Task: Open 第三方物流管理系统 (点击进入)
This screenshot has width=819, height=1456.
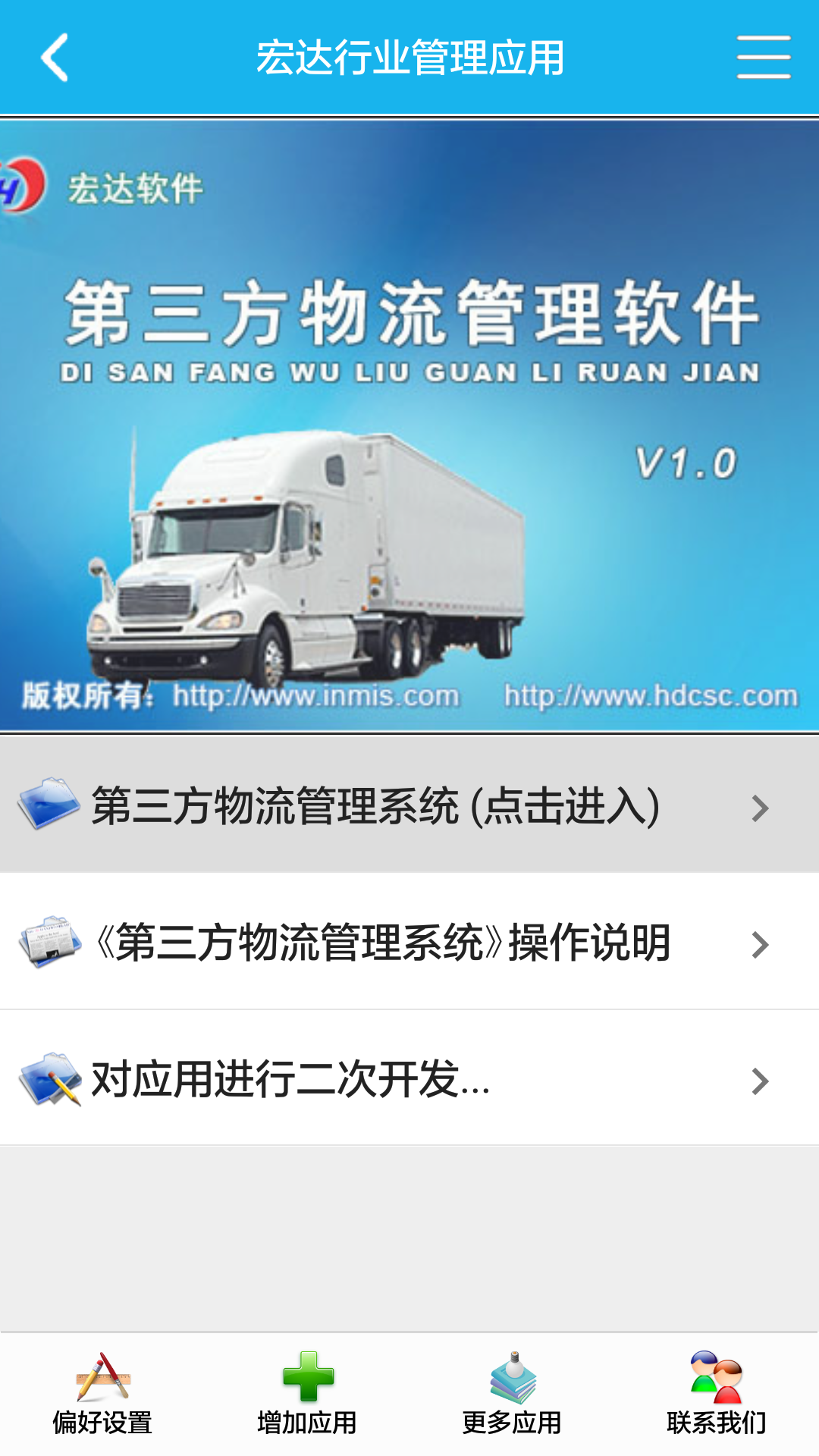Action: (x=409, y=805)
